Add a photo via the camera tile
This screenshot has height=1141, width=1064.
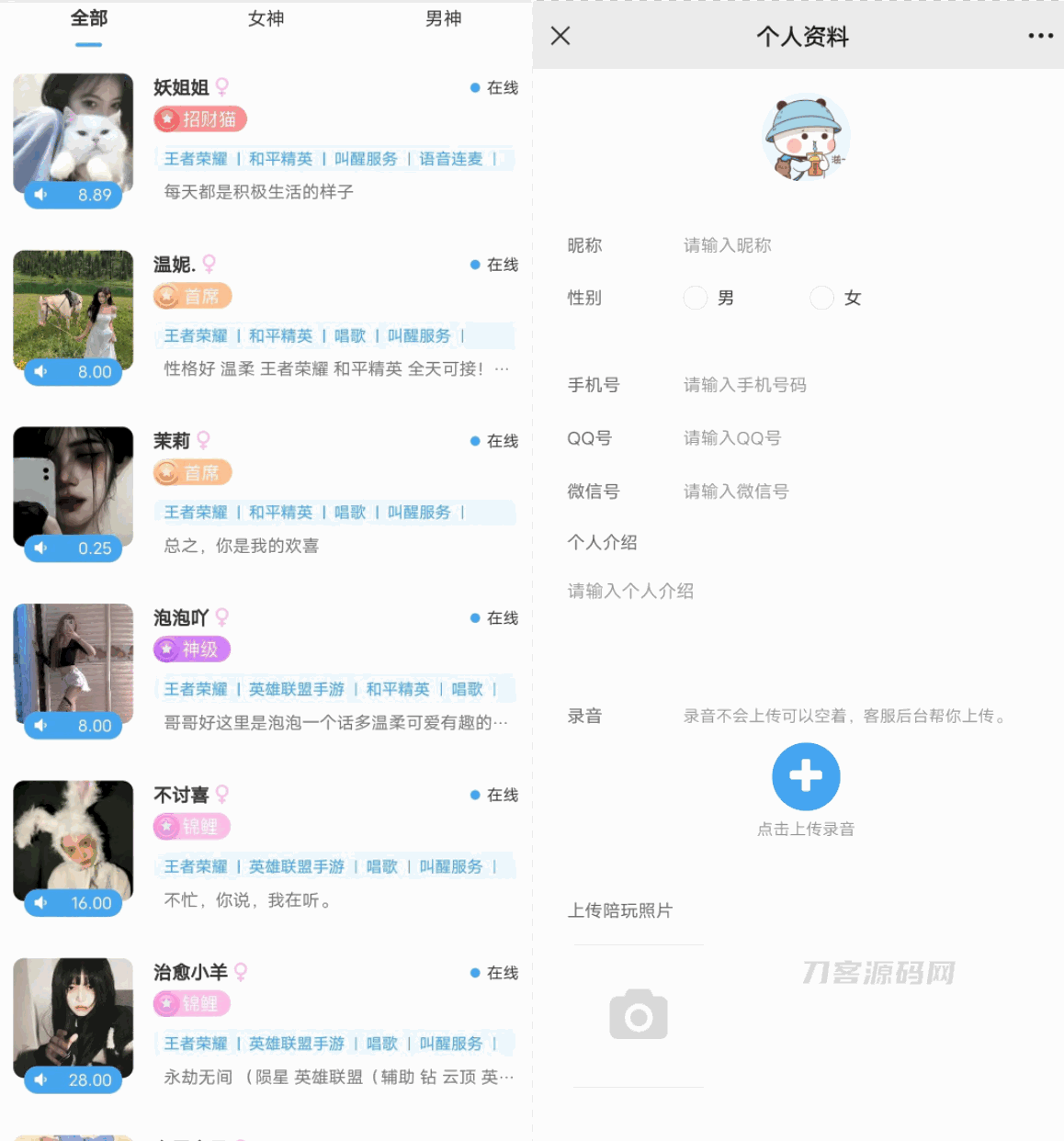click(x=639, y=1015)
